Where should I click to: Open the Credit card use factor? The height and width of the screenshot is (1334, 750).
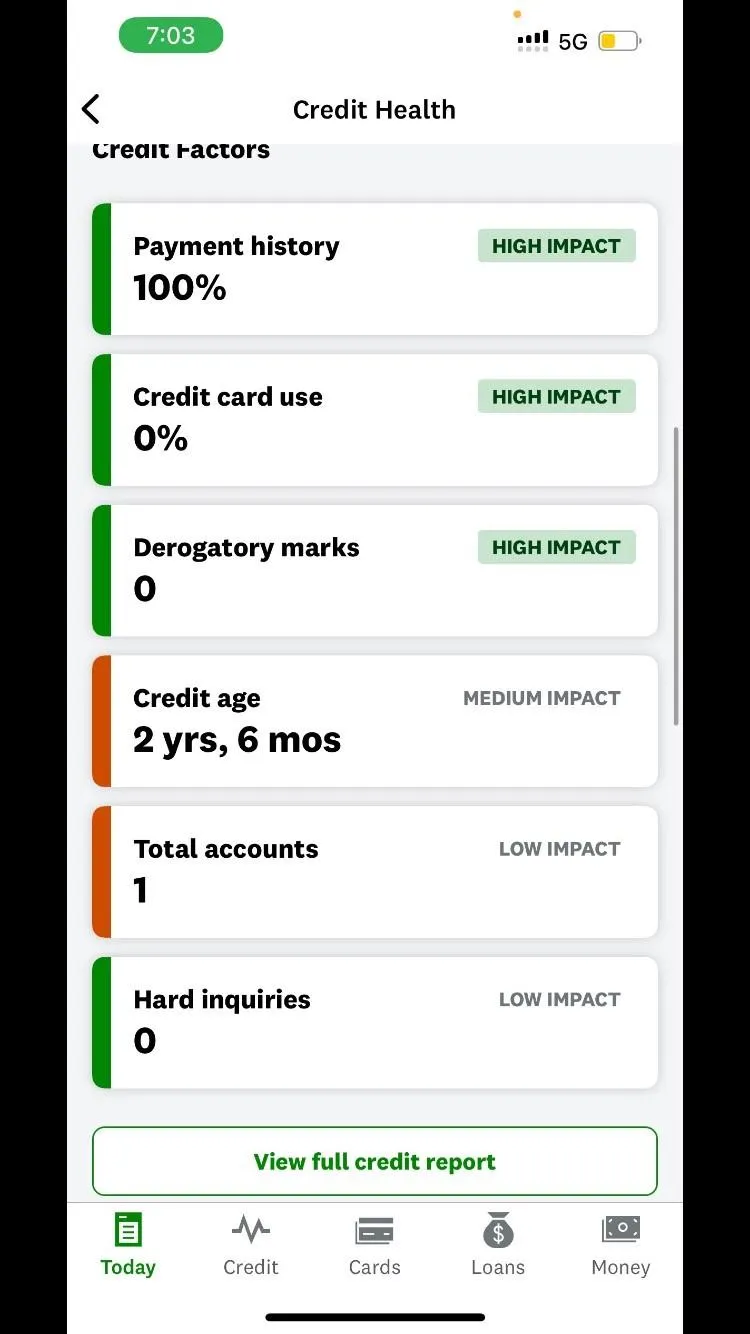coord(375,420)
